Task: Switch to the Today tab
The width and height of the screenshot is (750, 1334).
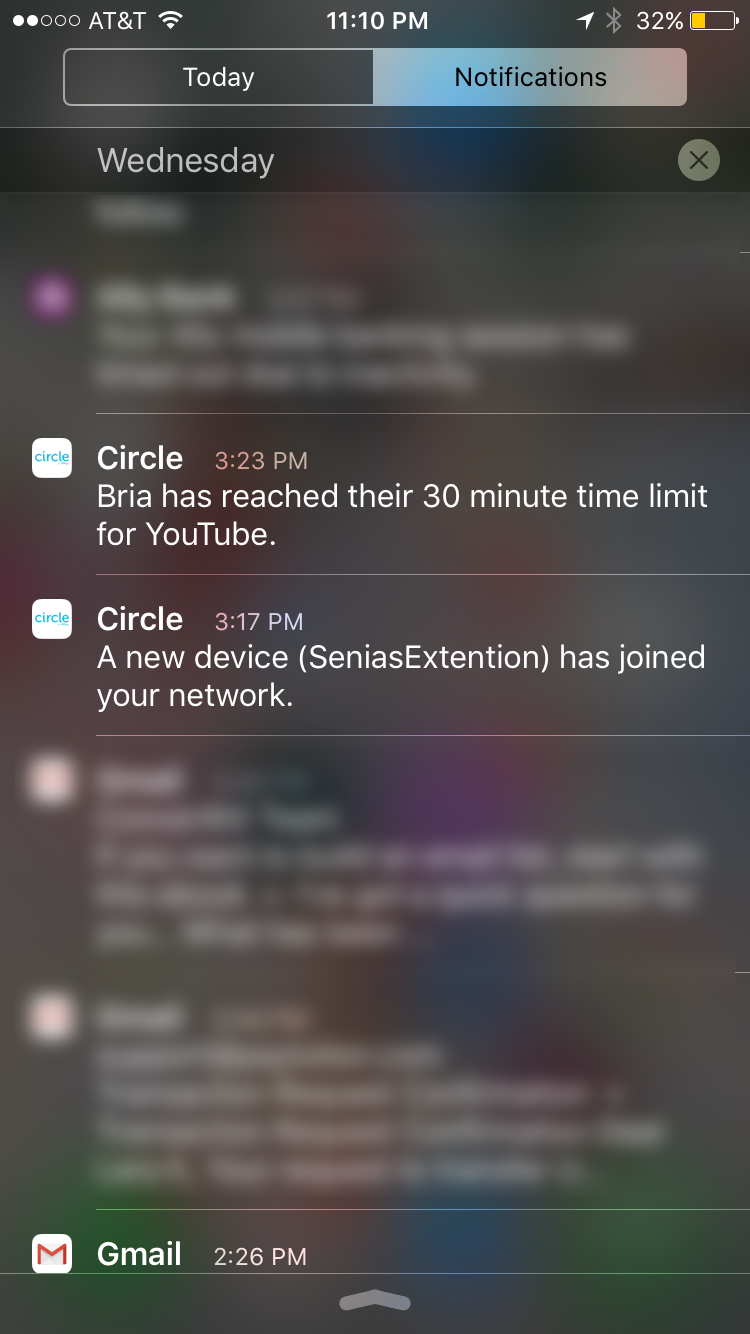Action: (x=219, y=77)
